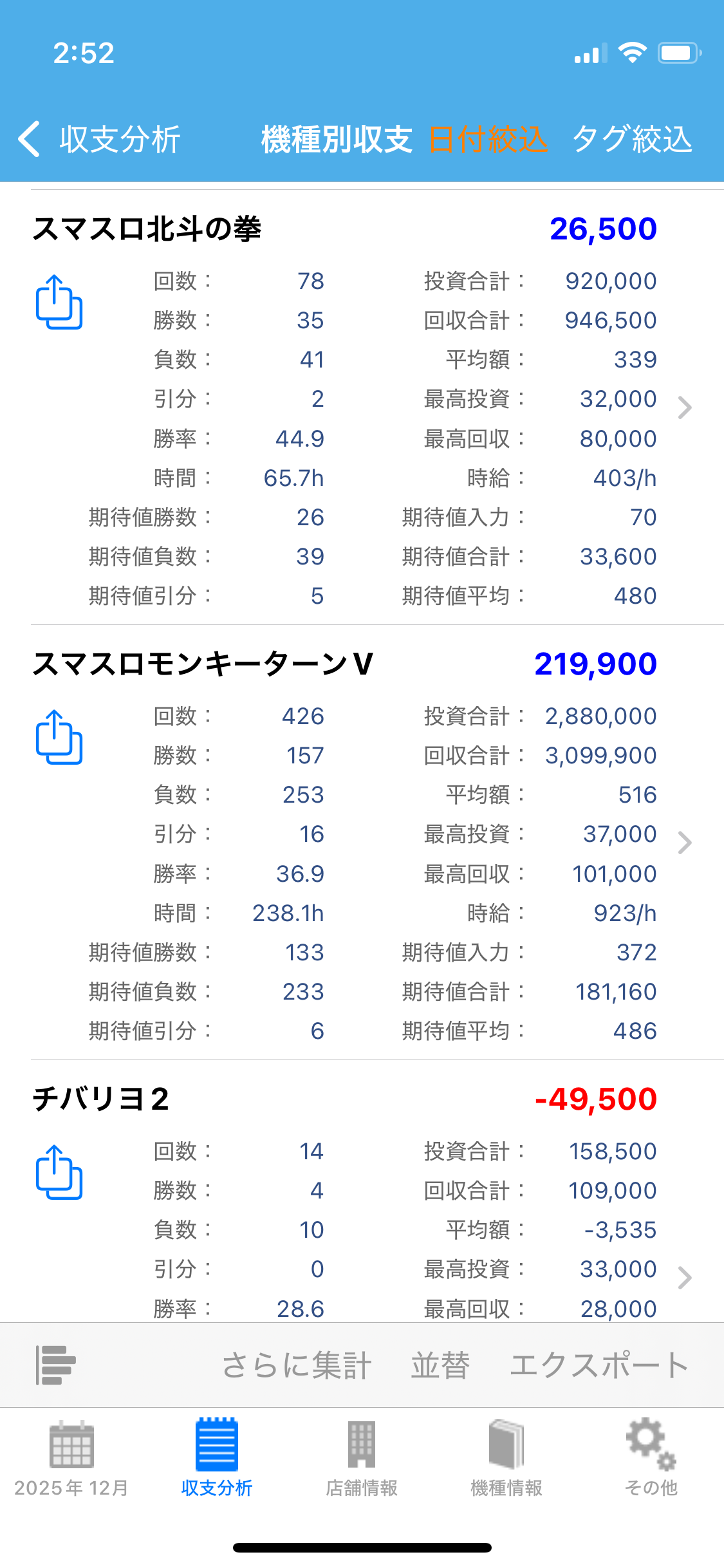Open the タグ絞込 tag filter
This screenshot has width=724, height=1568.
tap(632, 139)
